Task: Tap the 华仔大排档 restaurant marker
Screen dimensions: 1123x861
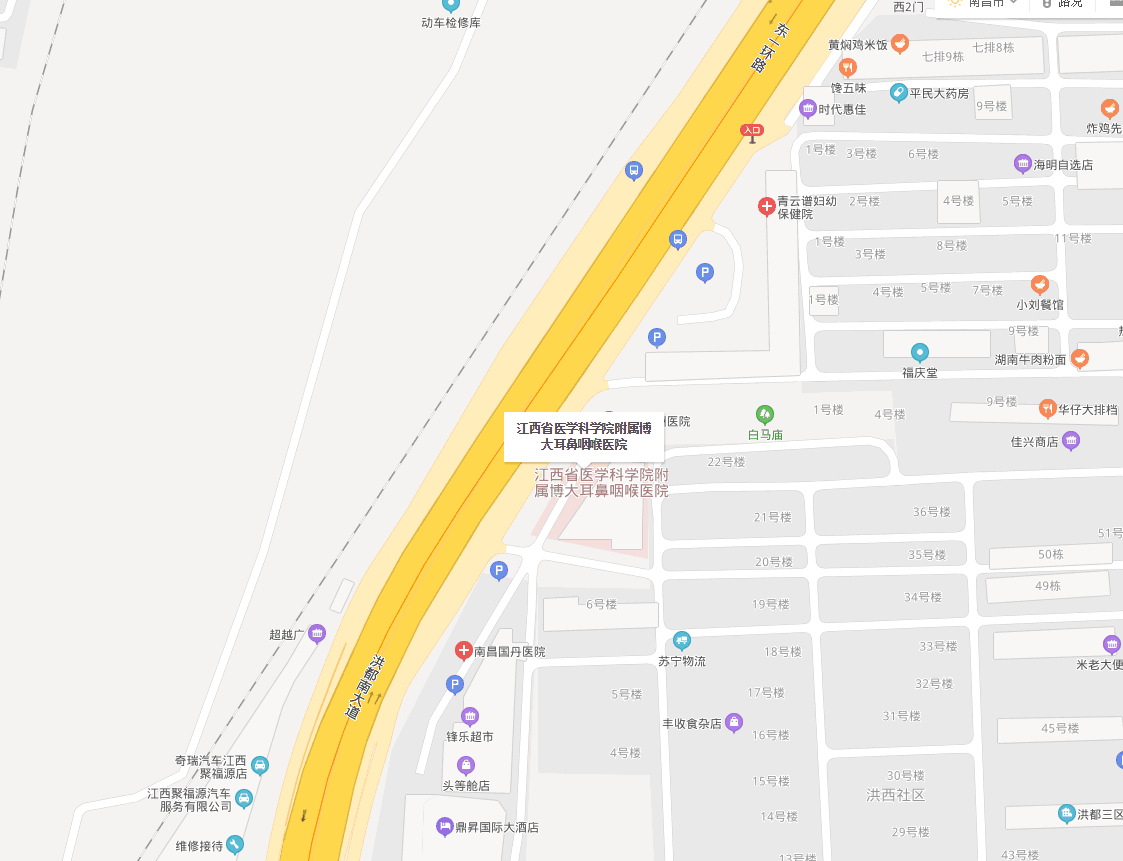Action: click(x=1047, y=407)
